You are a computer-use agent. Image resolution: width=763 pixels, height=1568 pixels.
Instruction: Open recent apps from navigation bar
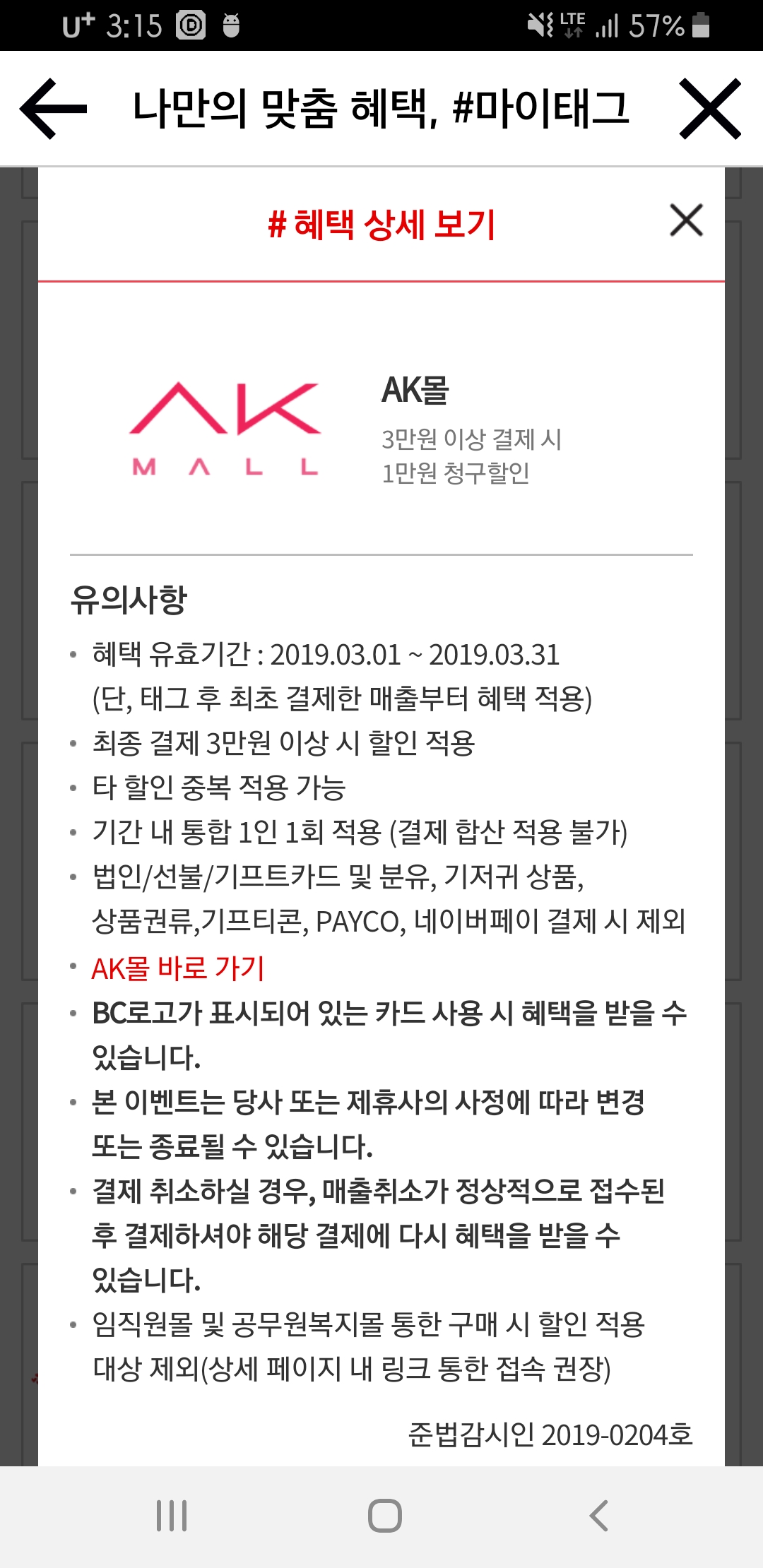[172, 1516]
